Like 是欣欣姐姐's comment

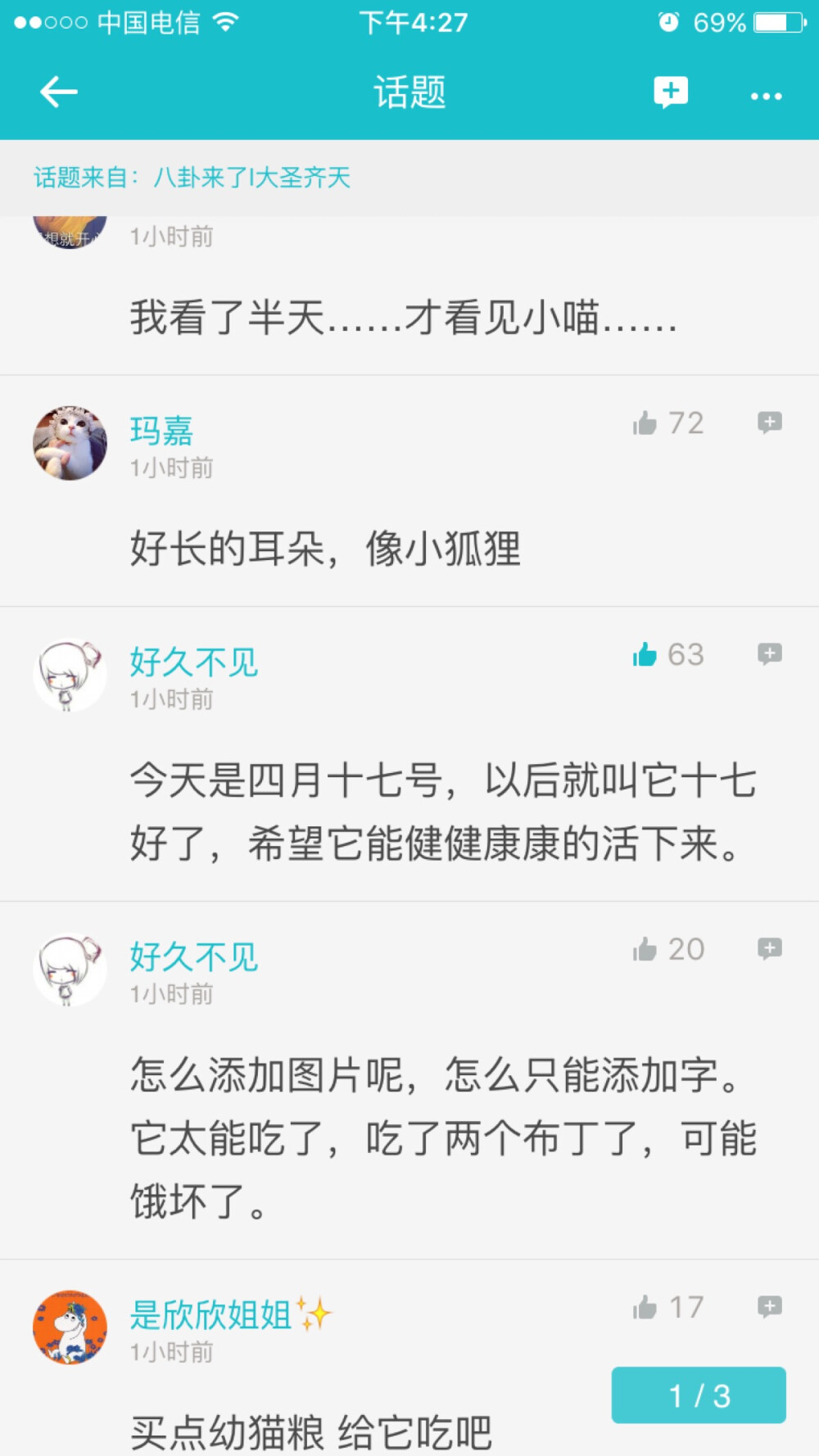tap(645, 1308)
